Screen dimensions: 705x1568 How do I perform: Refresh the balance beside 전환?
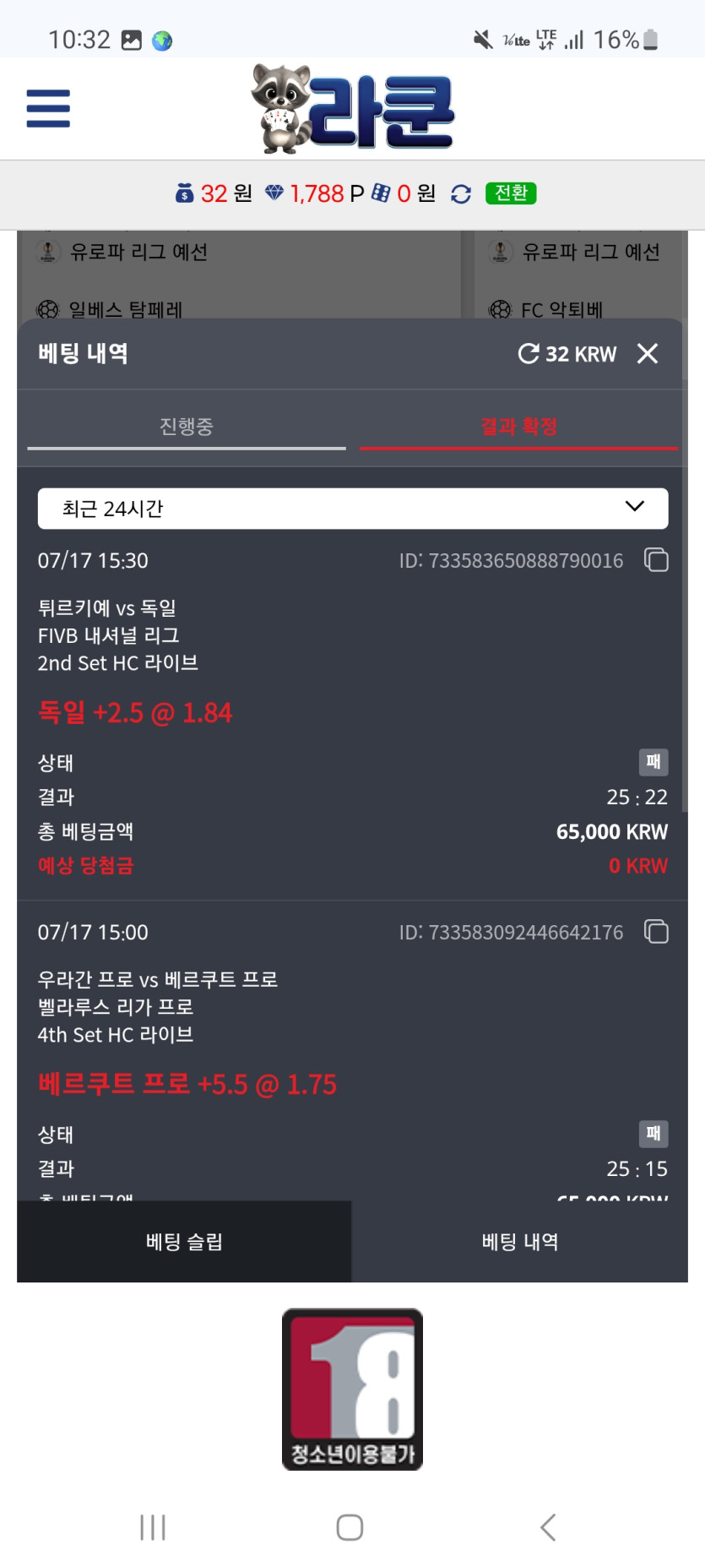tap(461, 194)
